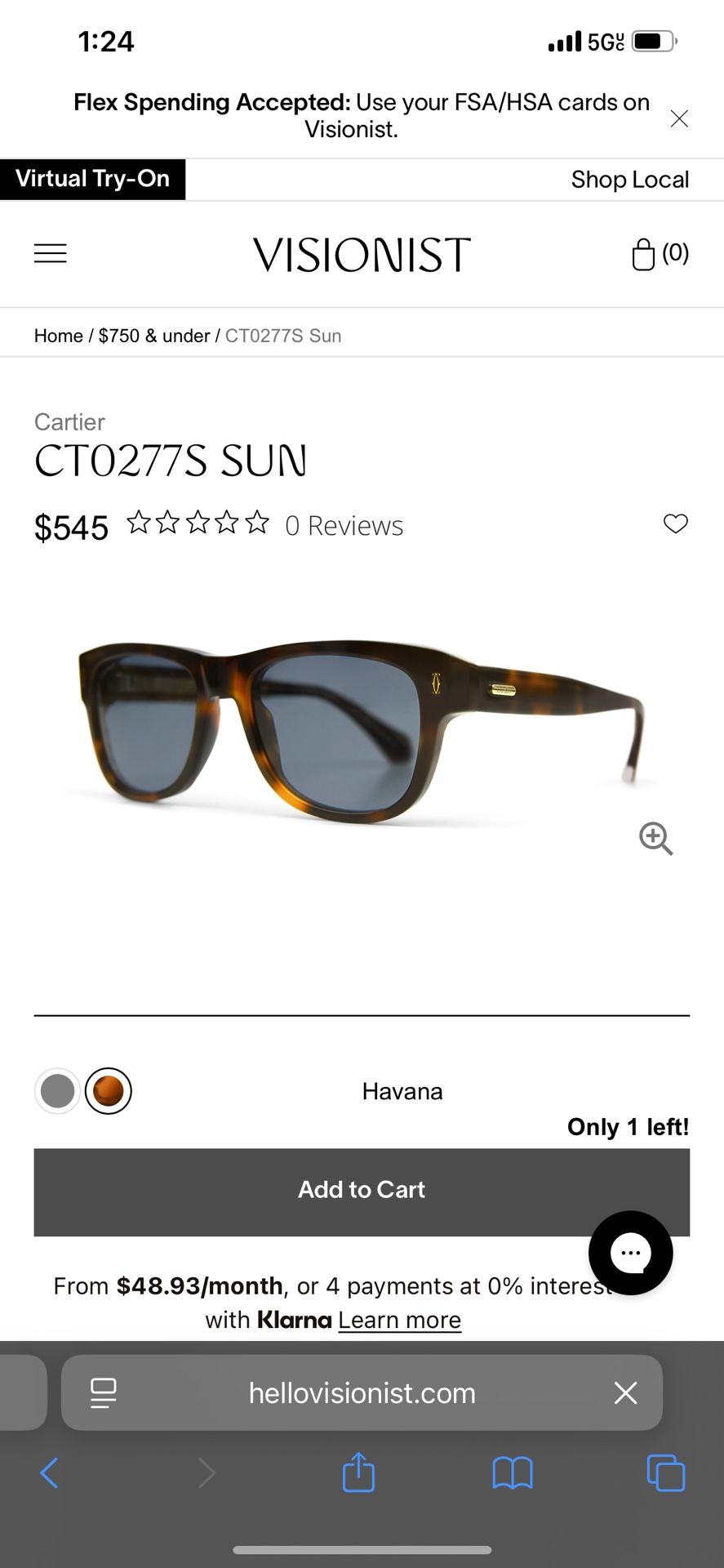This screenshot has height=1568, width=724.
Task: Select the Havana color swatch
Action: [x=109, y=1091]
